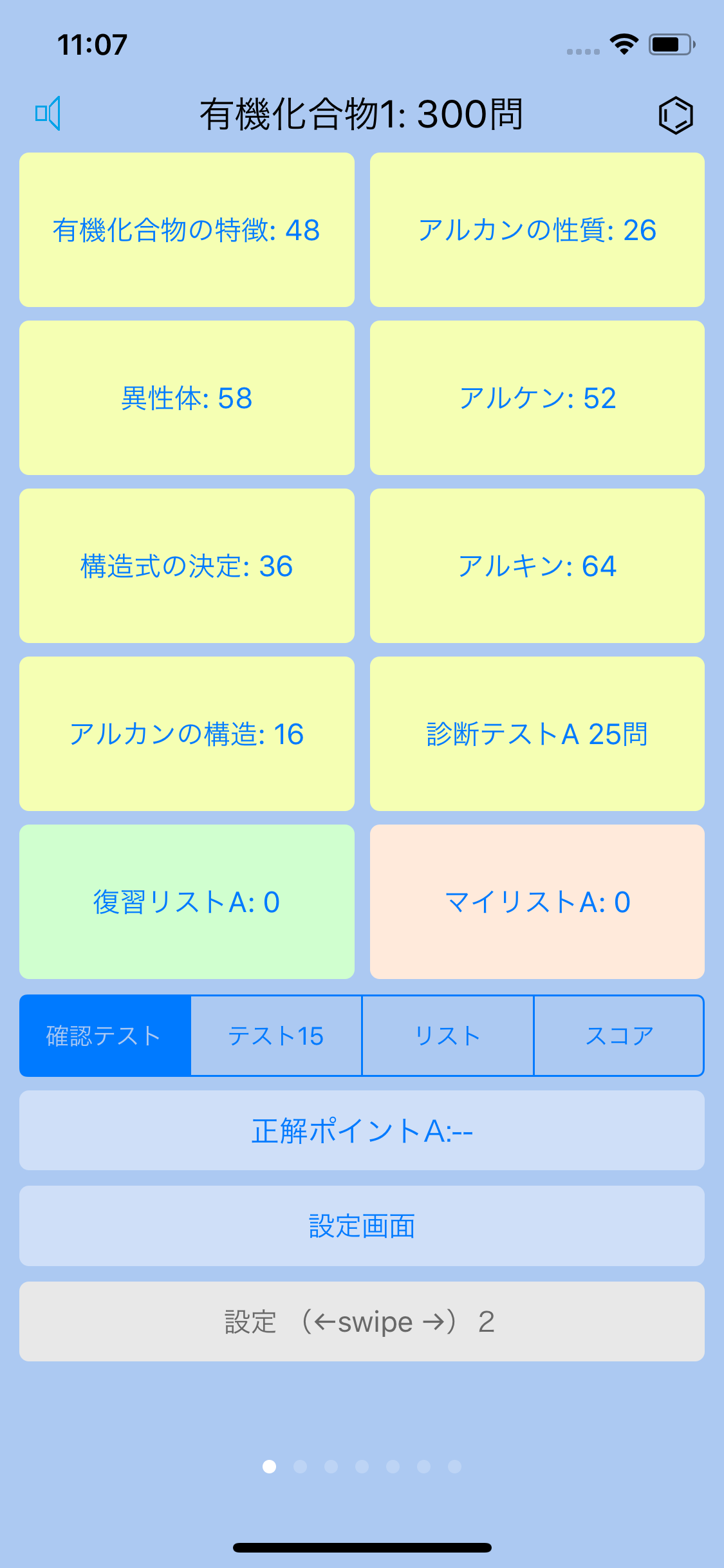Start 構造式の決定 practice questions
The height and width of the screenshot is (1568, 724).
(x=186, y=566)
